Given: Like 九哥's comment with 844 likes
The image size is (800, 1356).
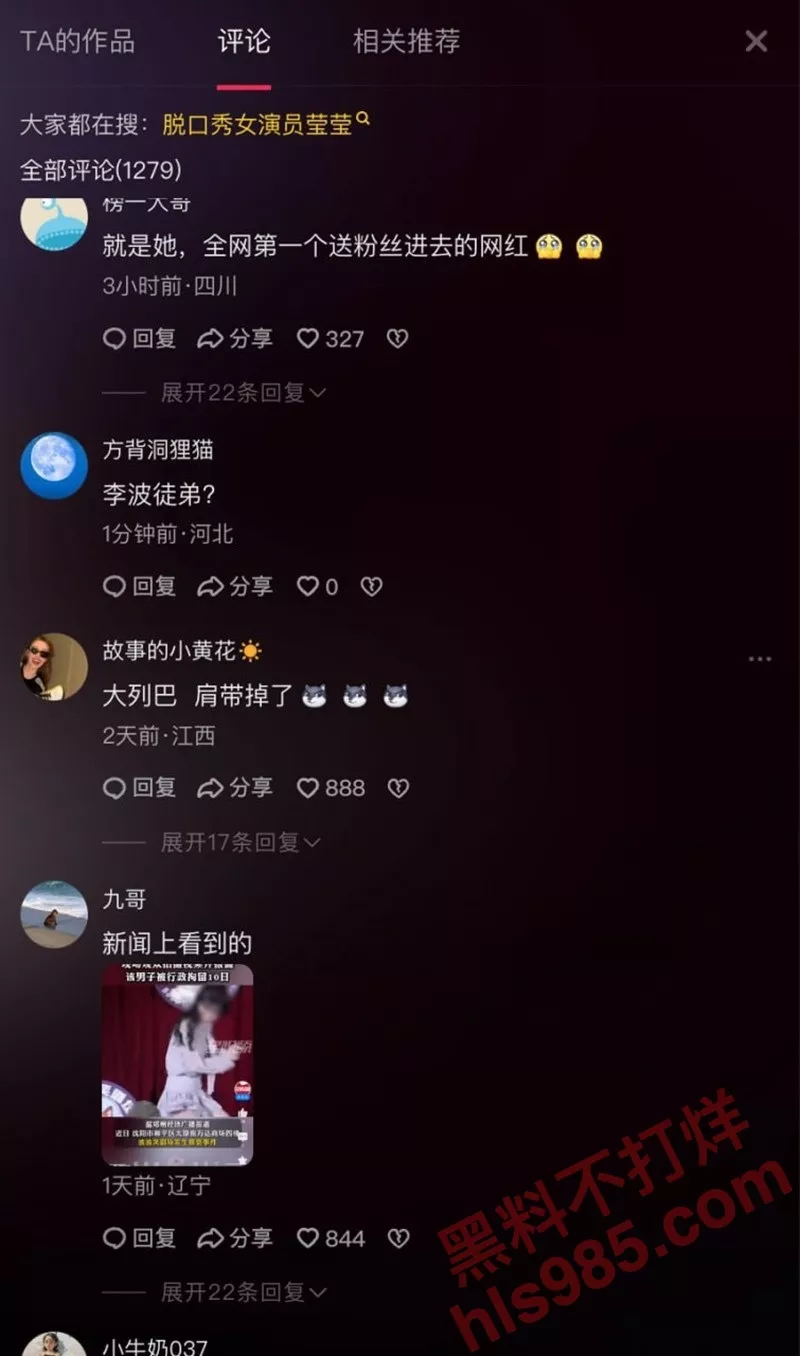Looking at the screenshot, I should pyautogui.click(x=330, y=1238).
